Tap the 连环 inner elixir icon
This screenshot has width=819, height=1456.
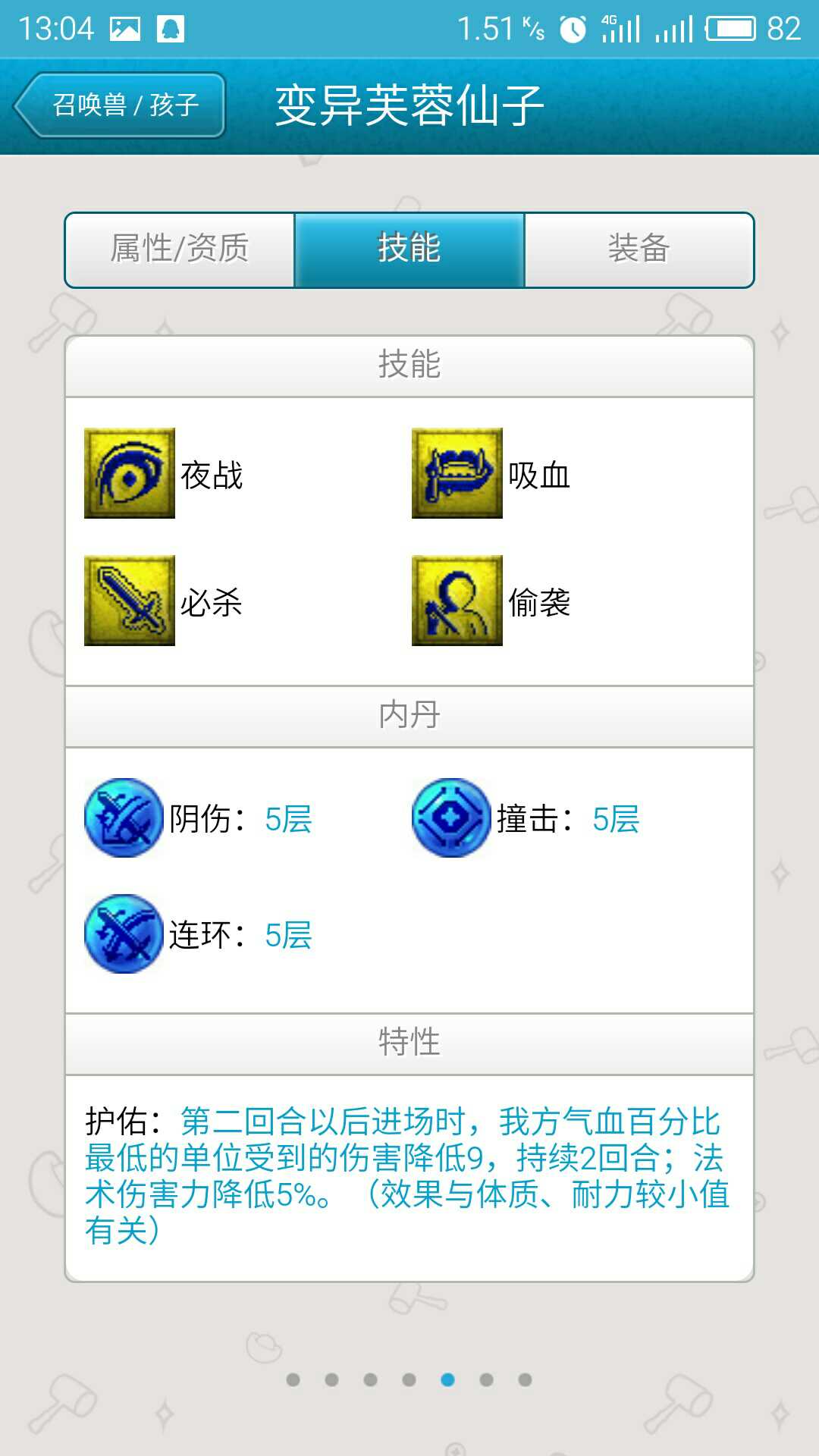click(x=124, y=934)
